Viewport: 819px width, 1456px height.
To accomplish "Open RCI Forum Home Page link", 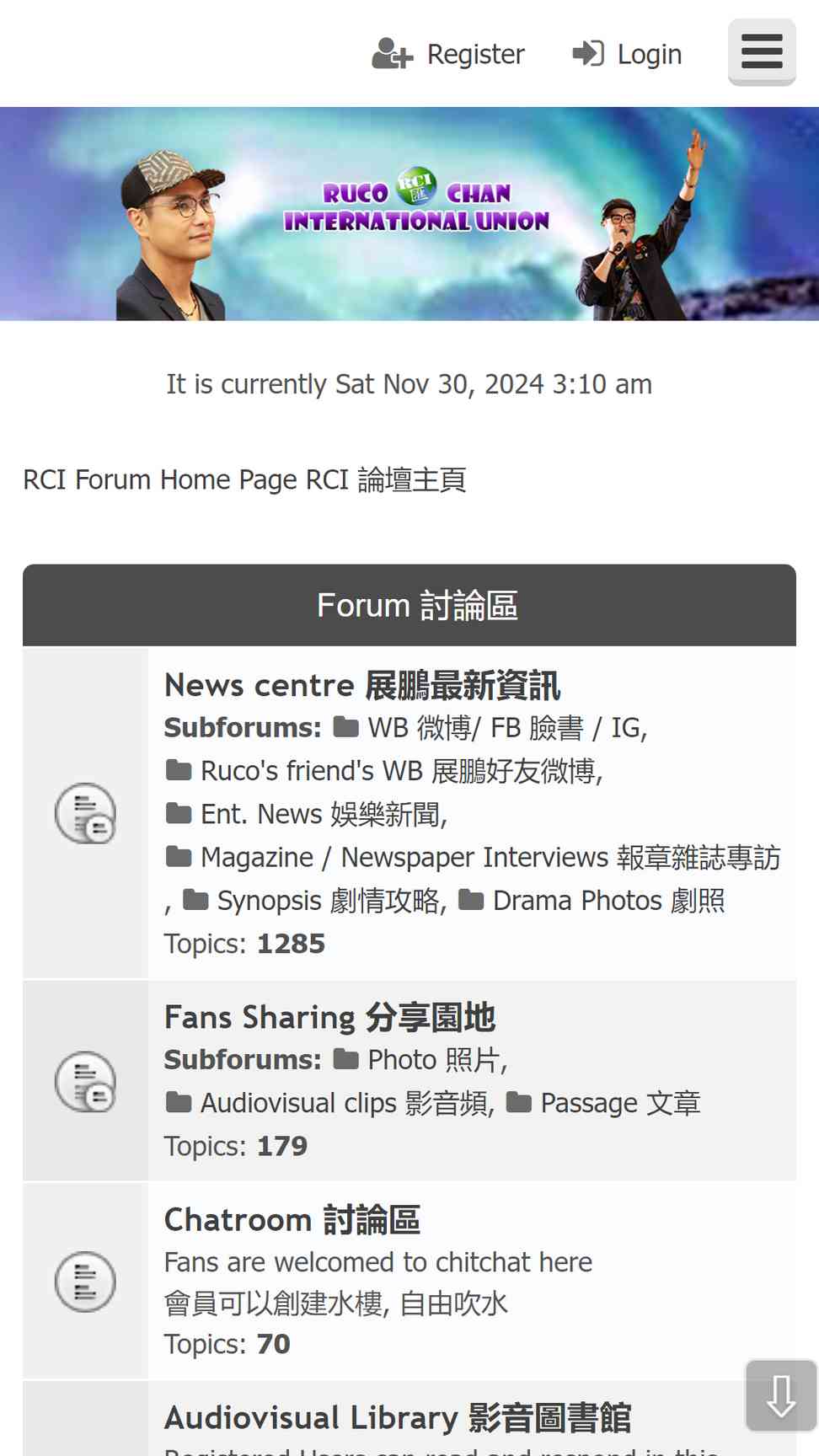I will click(x=244, y=479).
